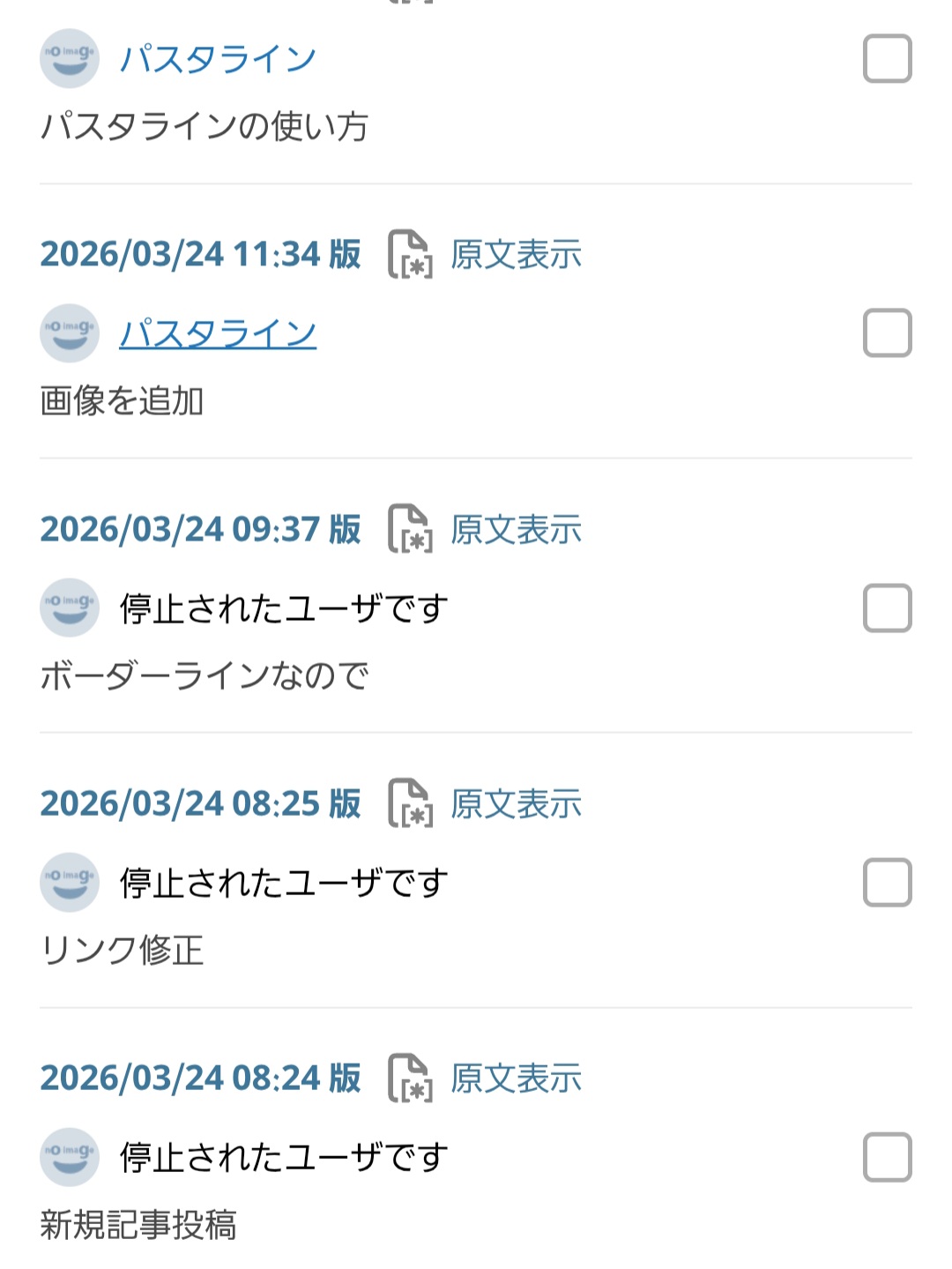View 原文表示 for the 08:24 version
This screenshot has width=952, height=1269.
point(516,1078)
